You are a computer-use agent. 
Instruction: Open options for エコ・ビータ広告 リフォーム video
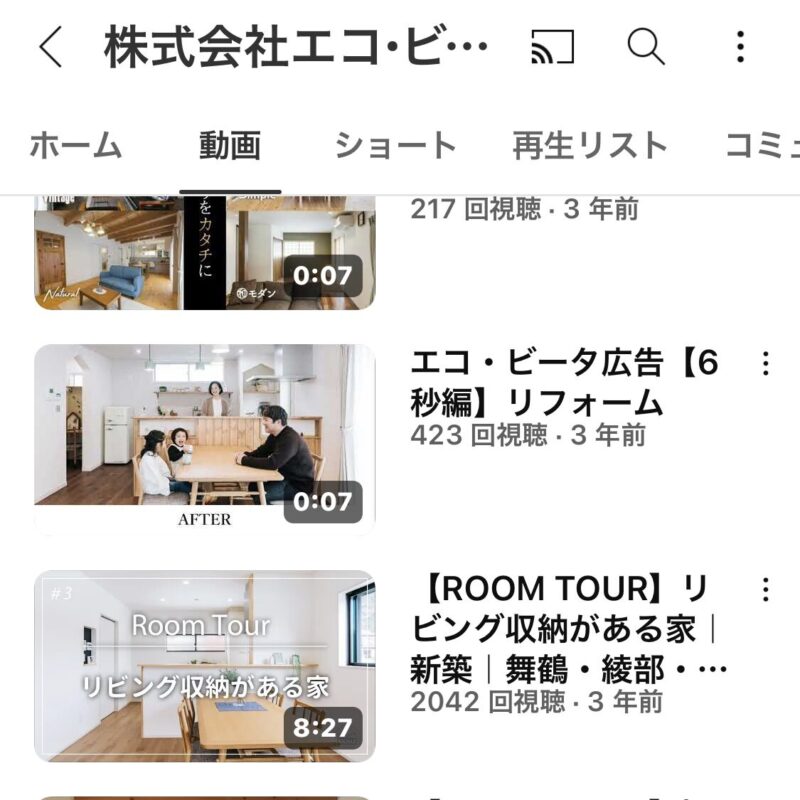(x=766, y=364)
